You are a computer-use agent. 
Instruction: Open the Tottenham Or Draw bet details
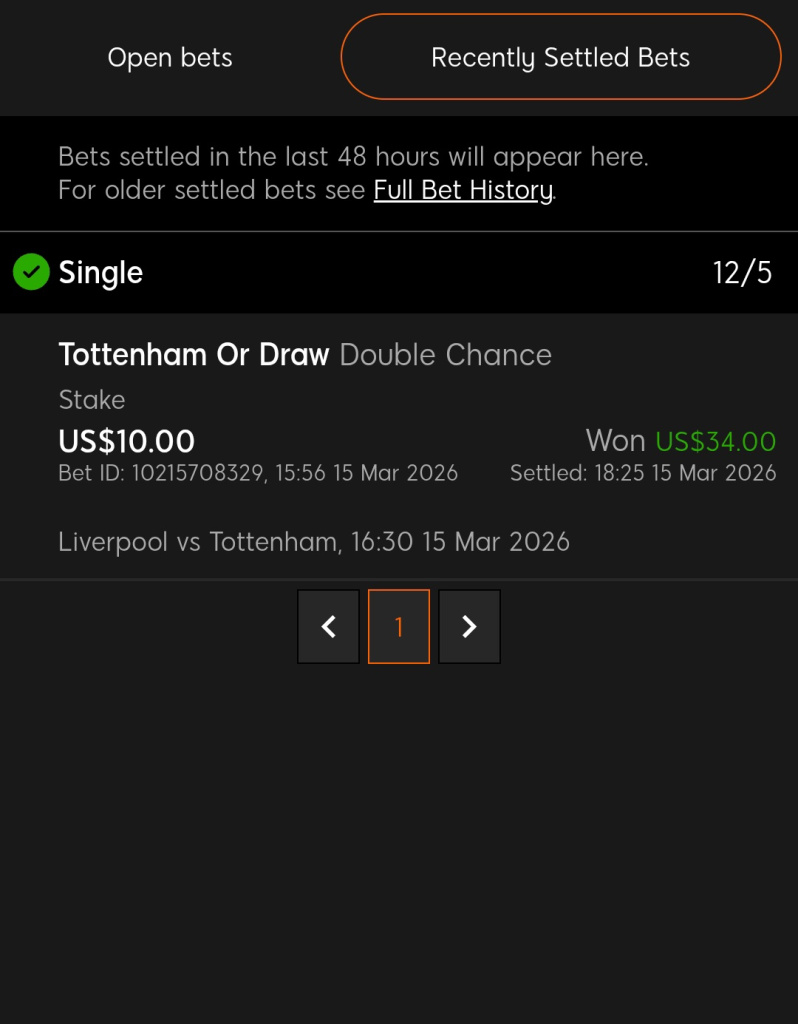tap(194, 355)
